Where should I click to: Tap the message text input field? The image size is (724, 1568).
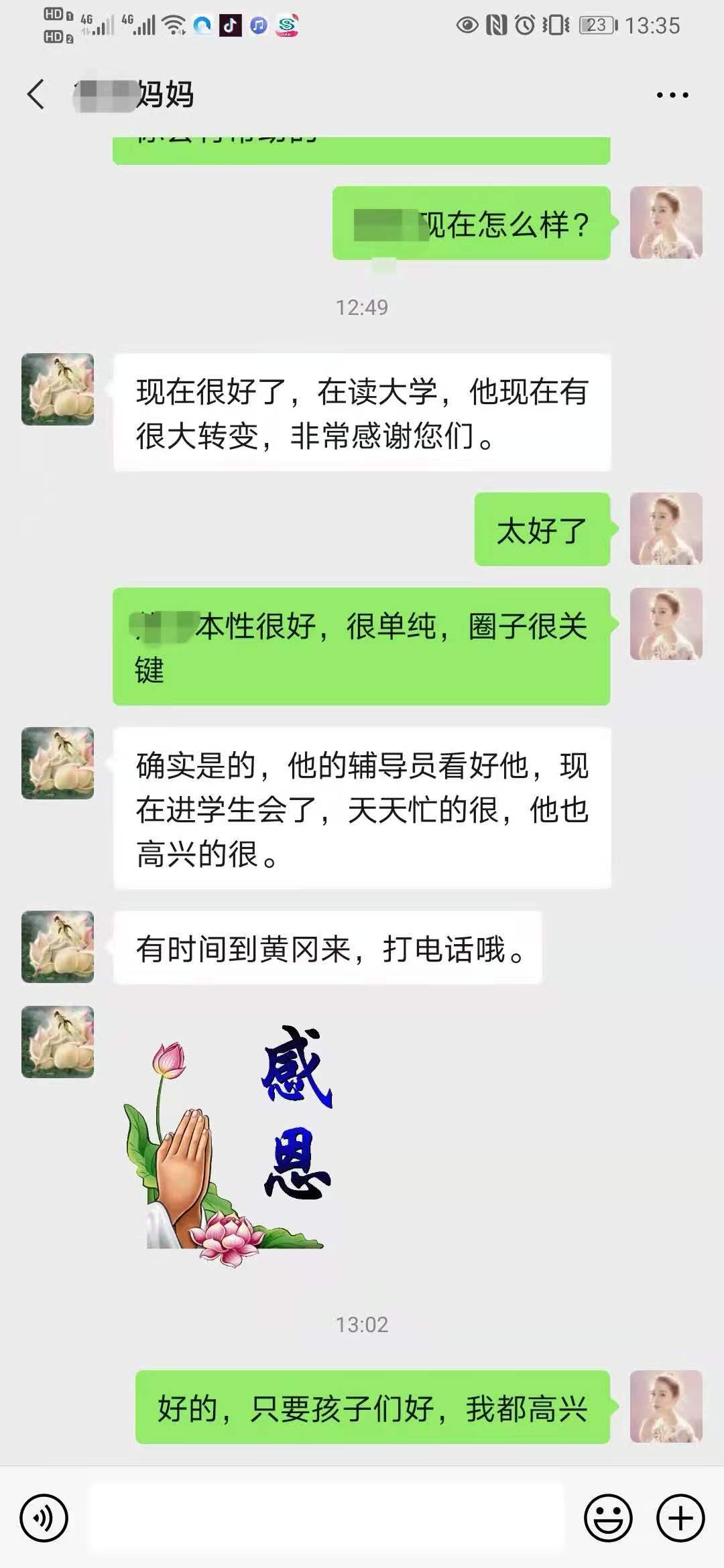click(x=327, y=1518)
